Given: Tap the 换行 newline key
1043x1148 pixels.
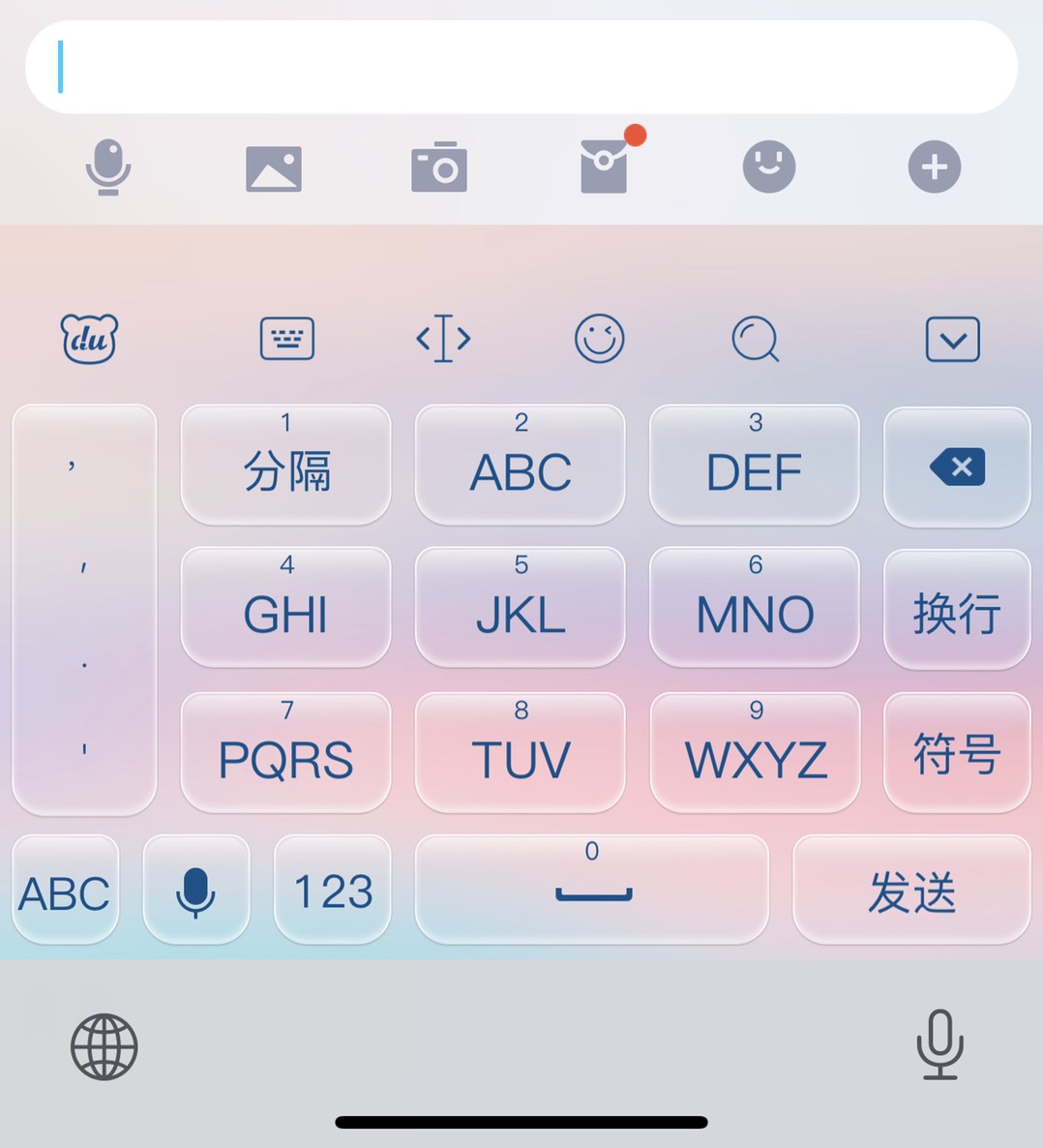Looking at the screenshot, I should coord(957,610).
